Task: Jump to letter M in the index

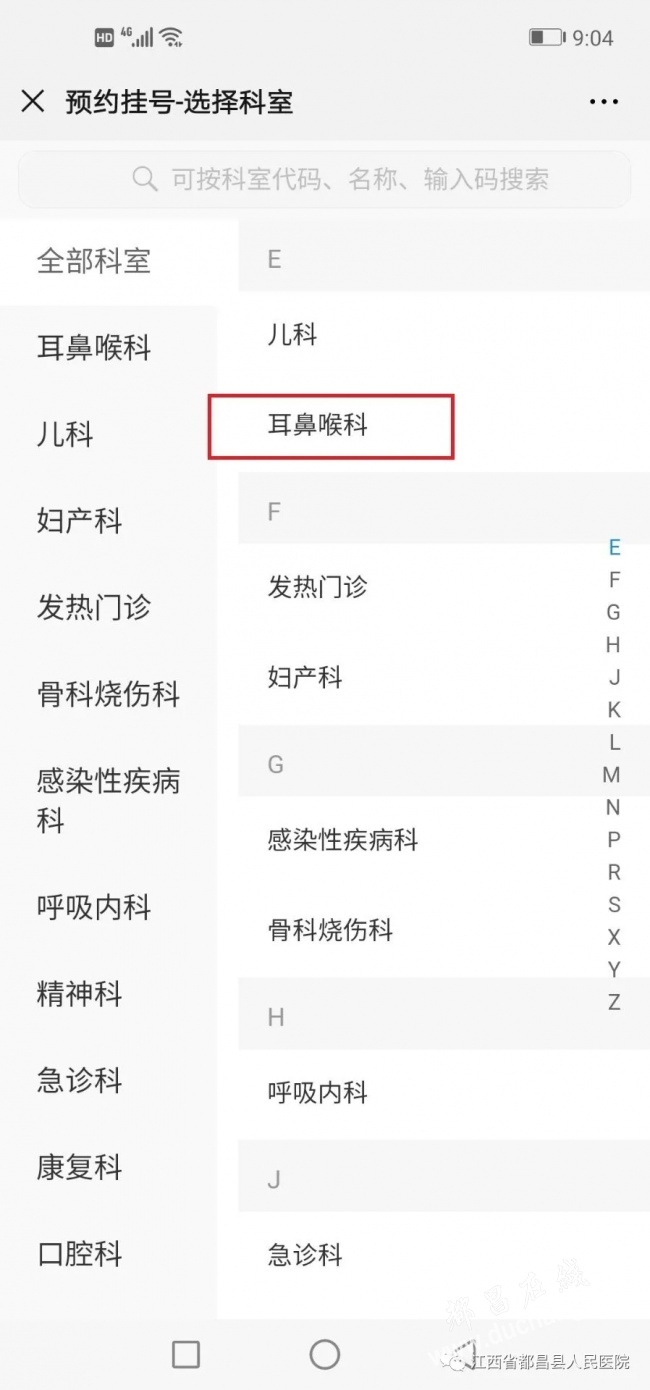Action: click(612, 775)
